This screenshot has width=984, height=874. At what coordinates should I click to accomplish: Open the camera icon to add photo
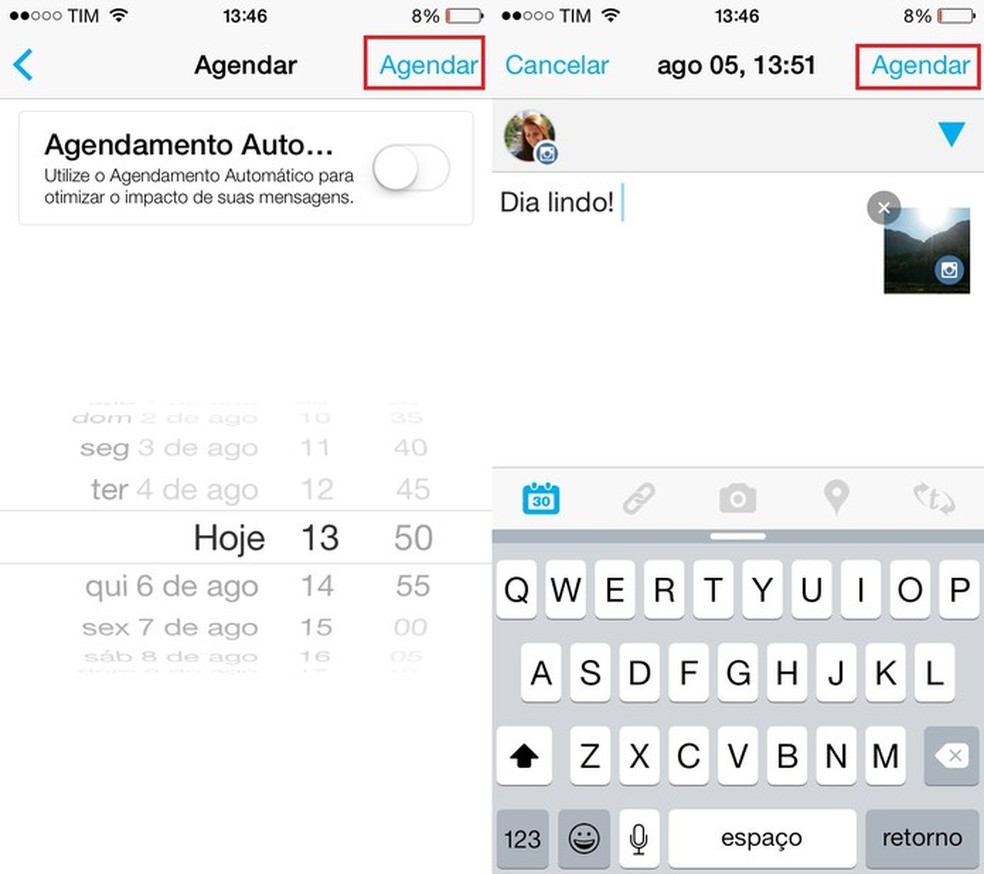pyautogui.click(x=738, y=497)
